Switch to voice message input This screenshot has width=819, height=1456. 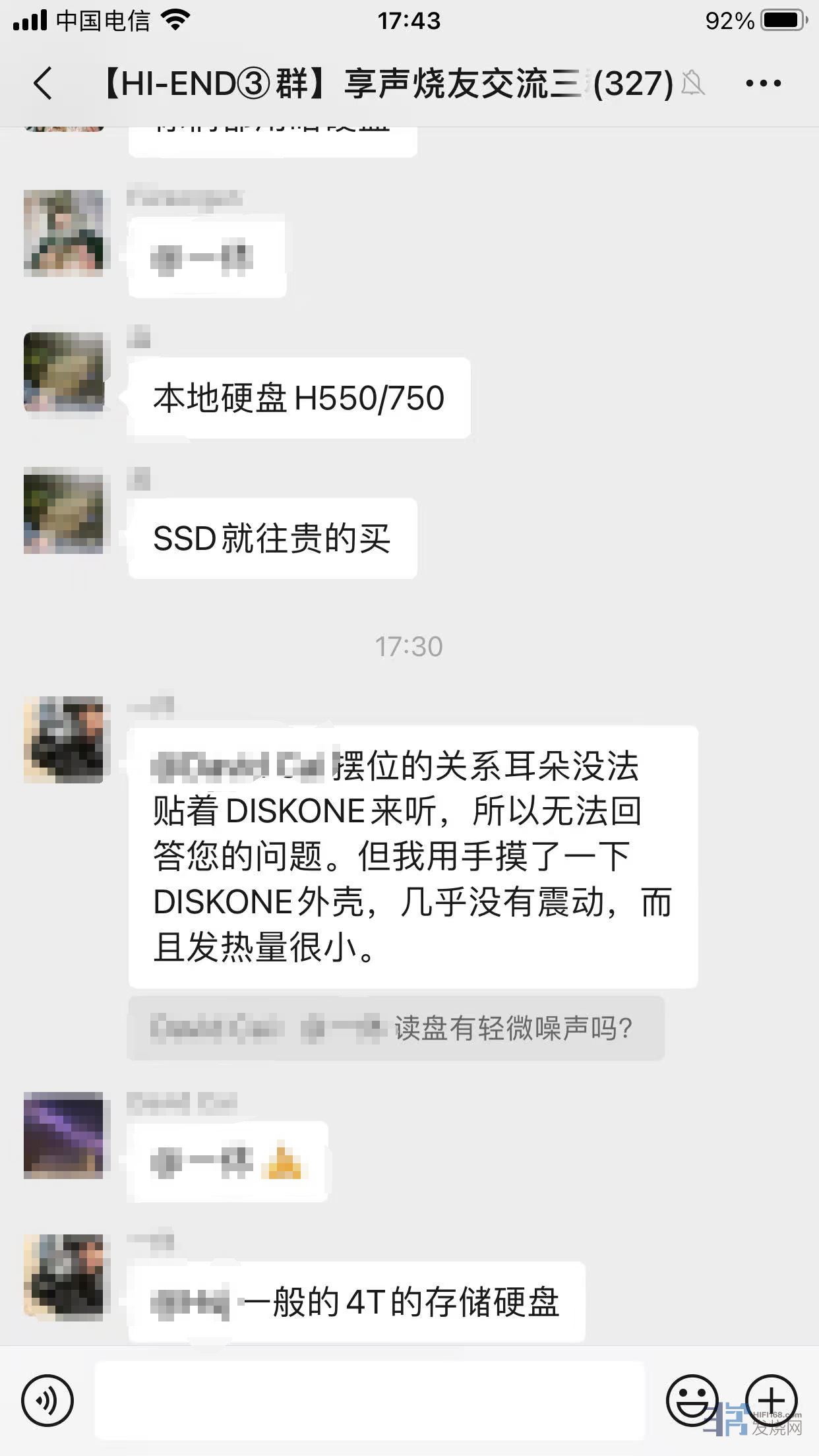point(47,1399)
